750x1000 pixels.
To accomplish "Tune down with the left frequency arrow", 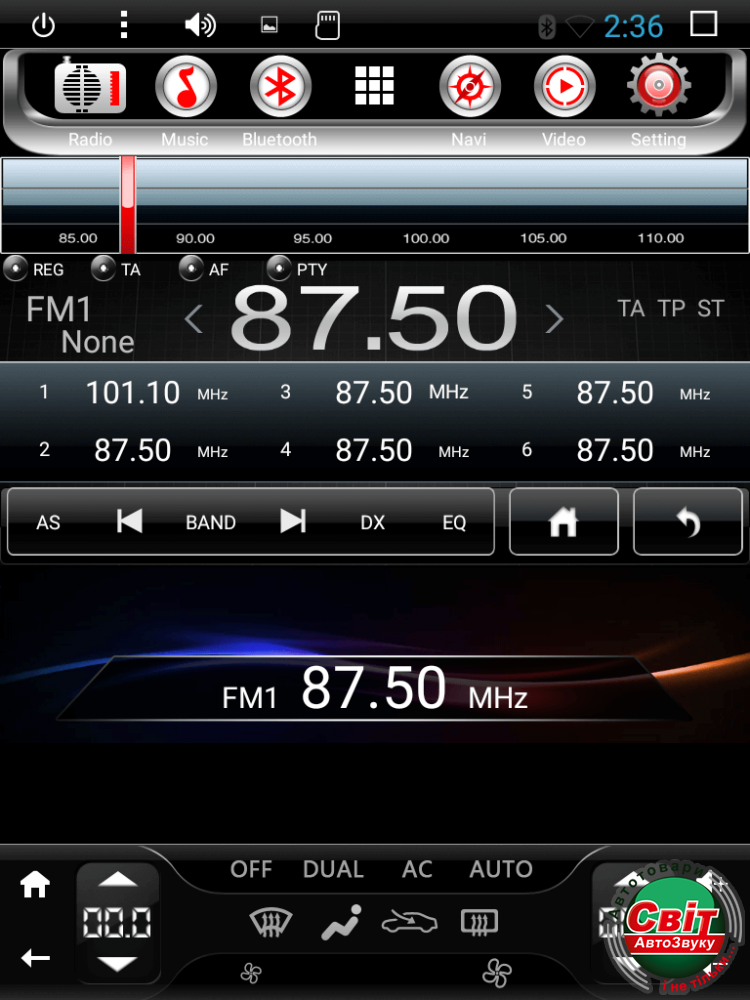I will (194, 320).
